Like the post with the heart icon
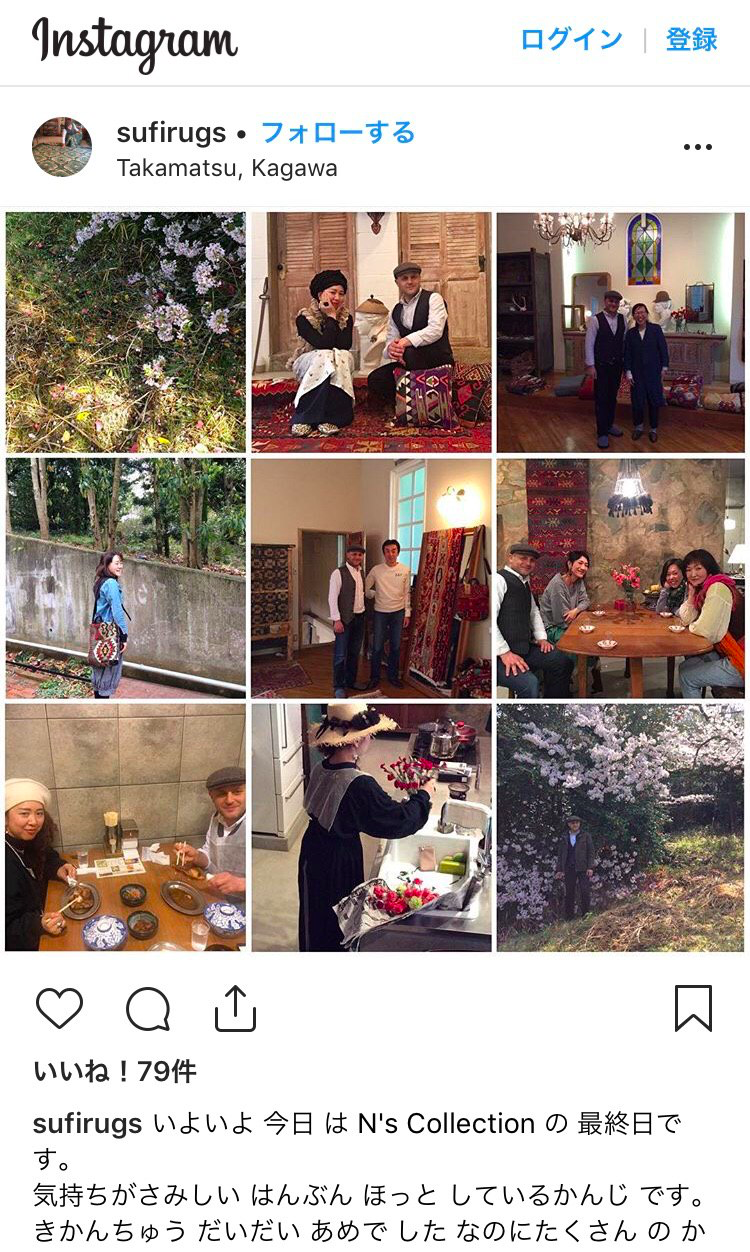The image size is (750, 1252). 59,1008
